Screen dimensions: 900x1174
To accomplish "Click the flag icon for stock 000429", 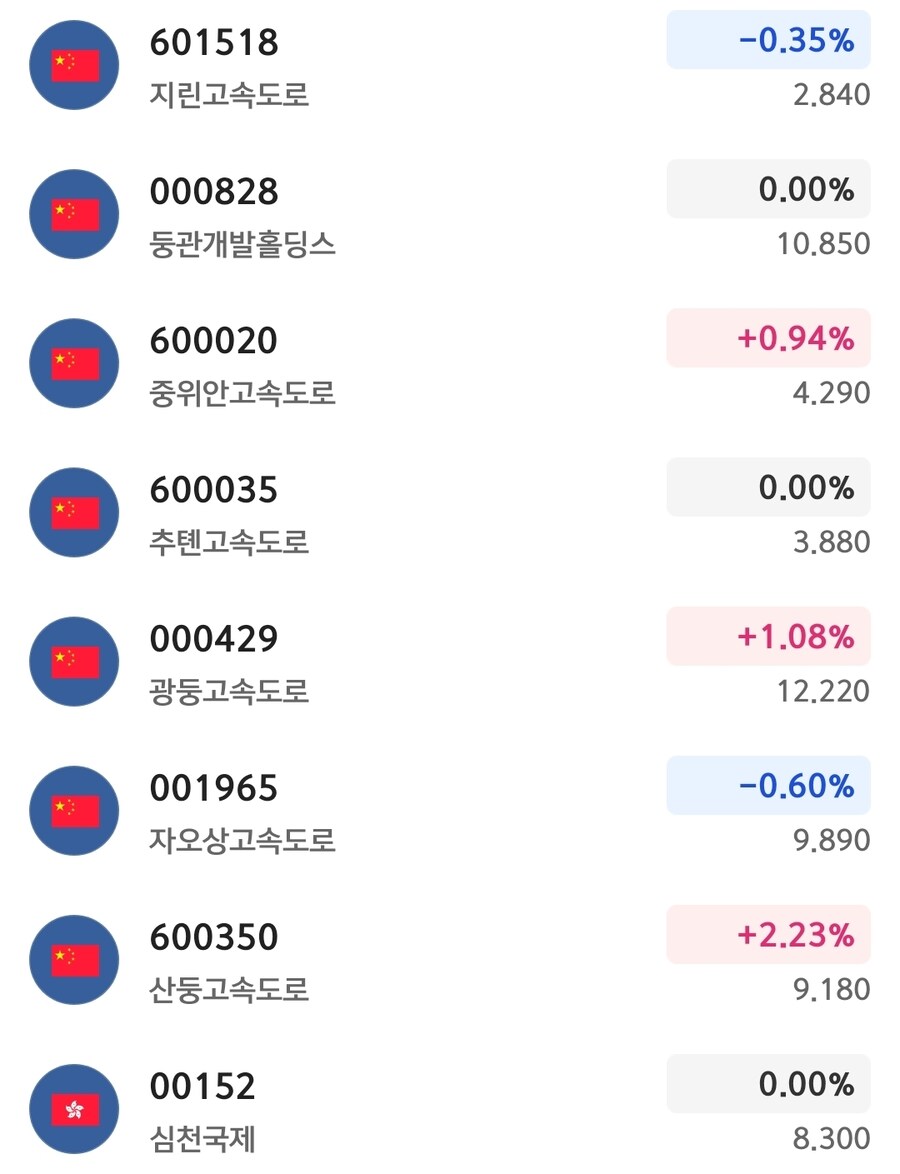I will coord(74,661).
